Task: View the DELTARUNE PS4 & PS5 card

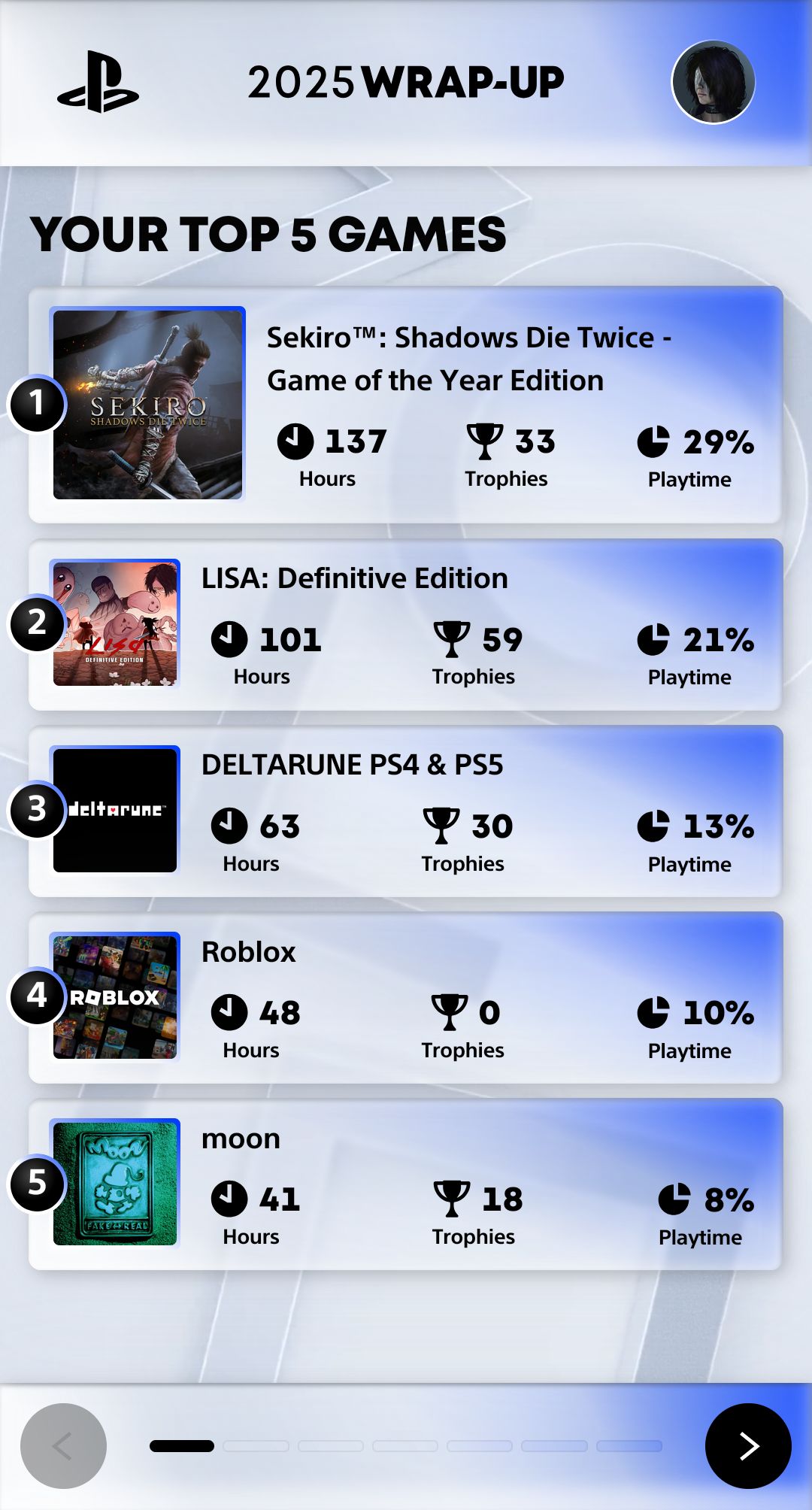Action: pos(406,811)
